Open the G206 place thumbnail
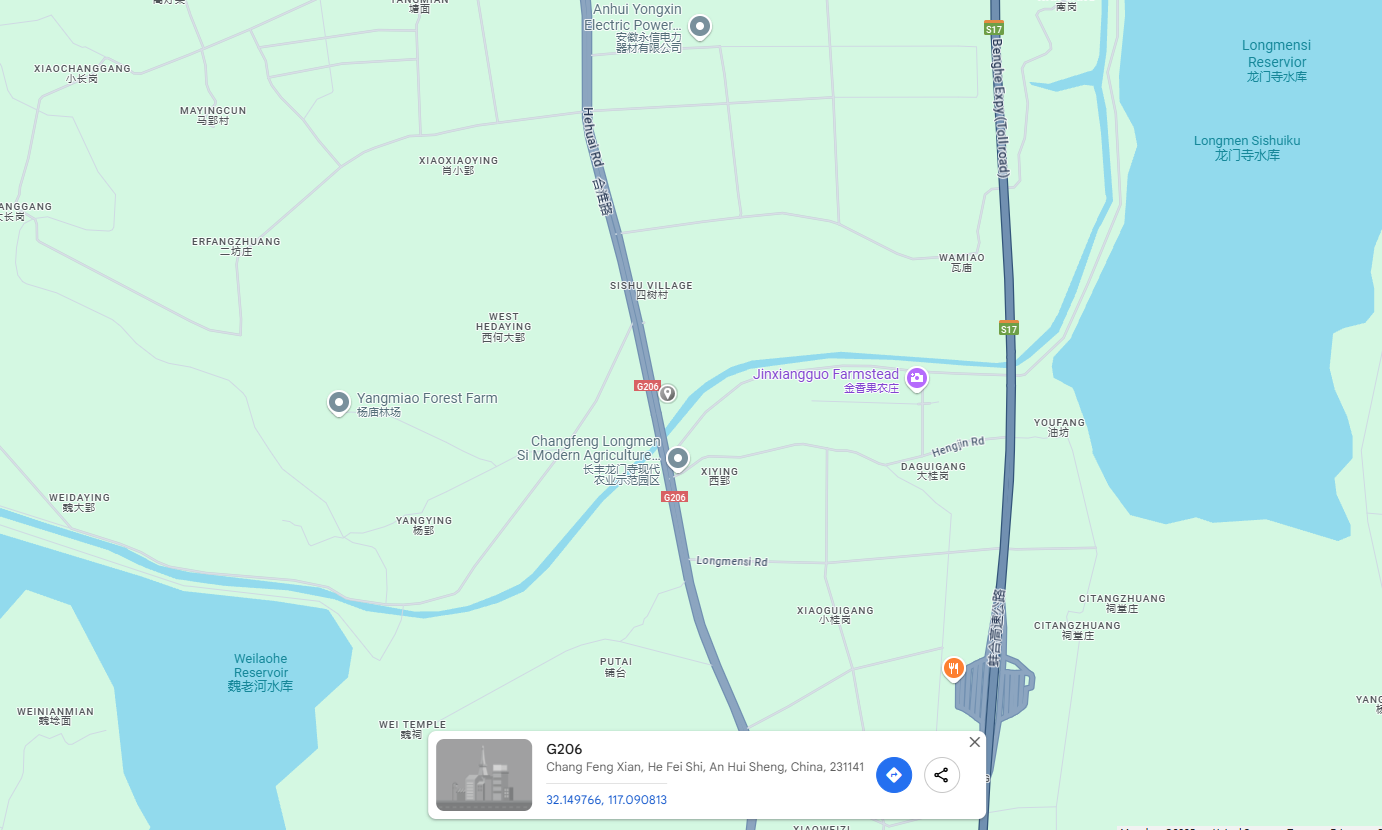The height and width of the screenshot is (830, 1382). [x=484, y=774]
